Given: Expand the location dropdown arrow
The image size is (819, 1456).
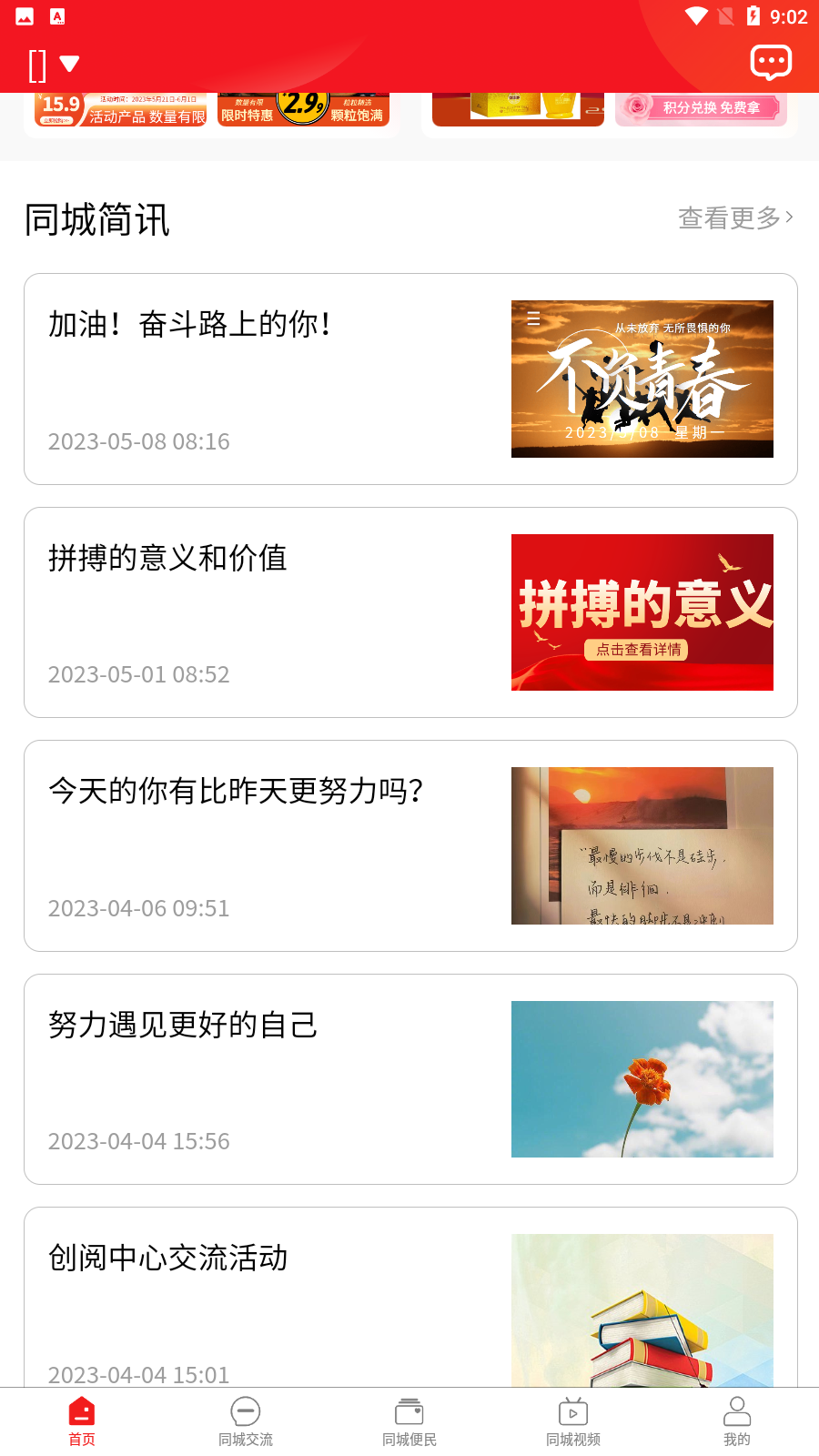Looking at the screenshot, I should (x=69, y=64).
